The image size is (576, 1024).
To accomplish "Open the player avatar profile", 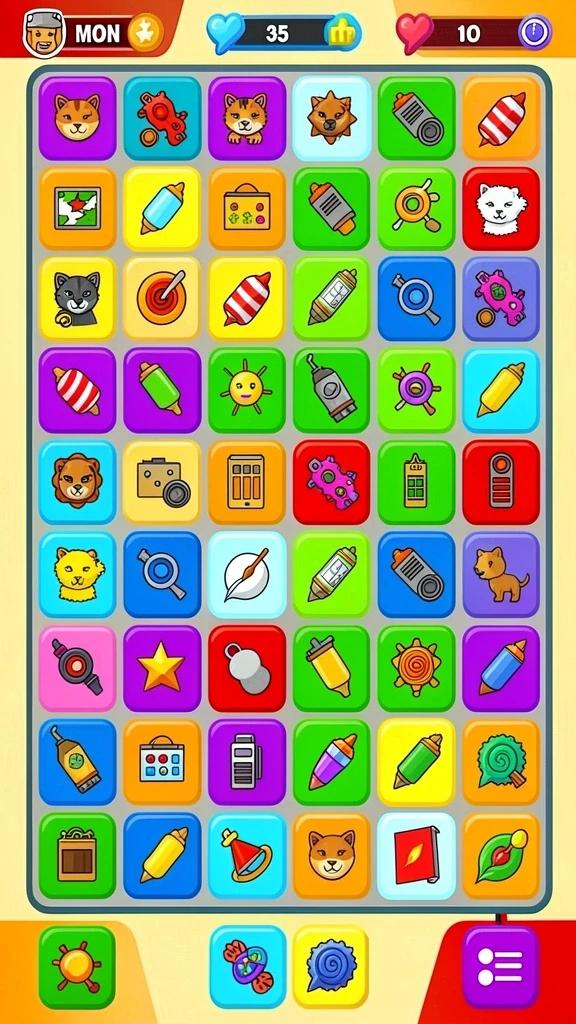I will [x=44, y=33].
